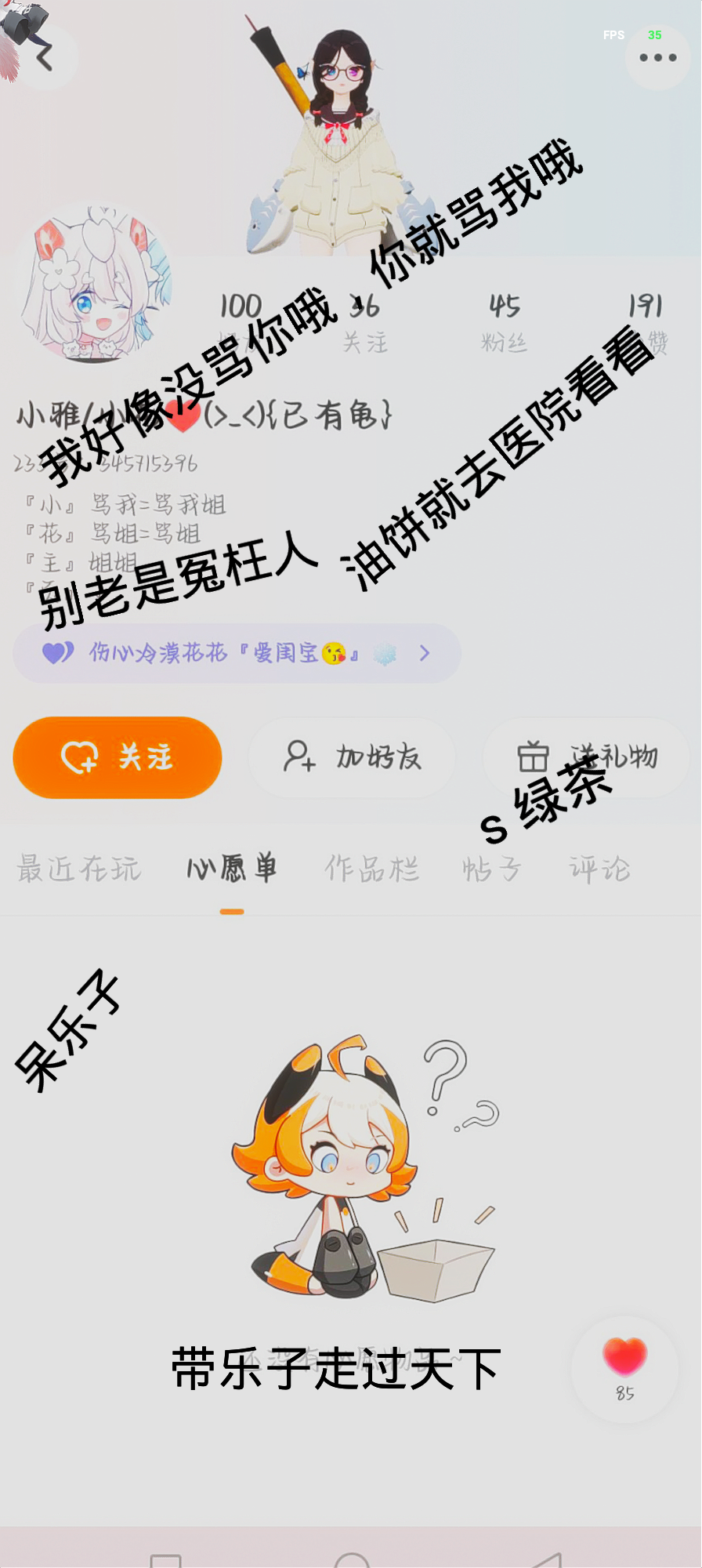Screen dimensions: 702x1568
Task: Switch to the 最近在玩 tab
Action: [x=79, y=869]
